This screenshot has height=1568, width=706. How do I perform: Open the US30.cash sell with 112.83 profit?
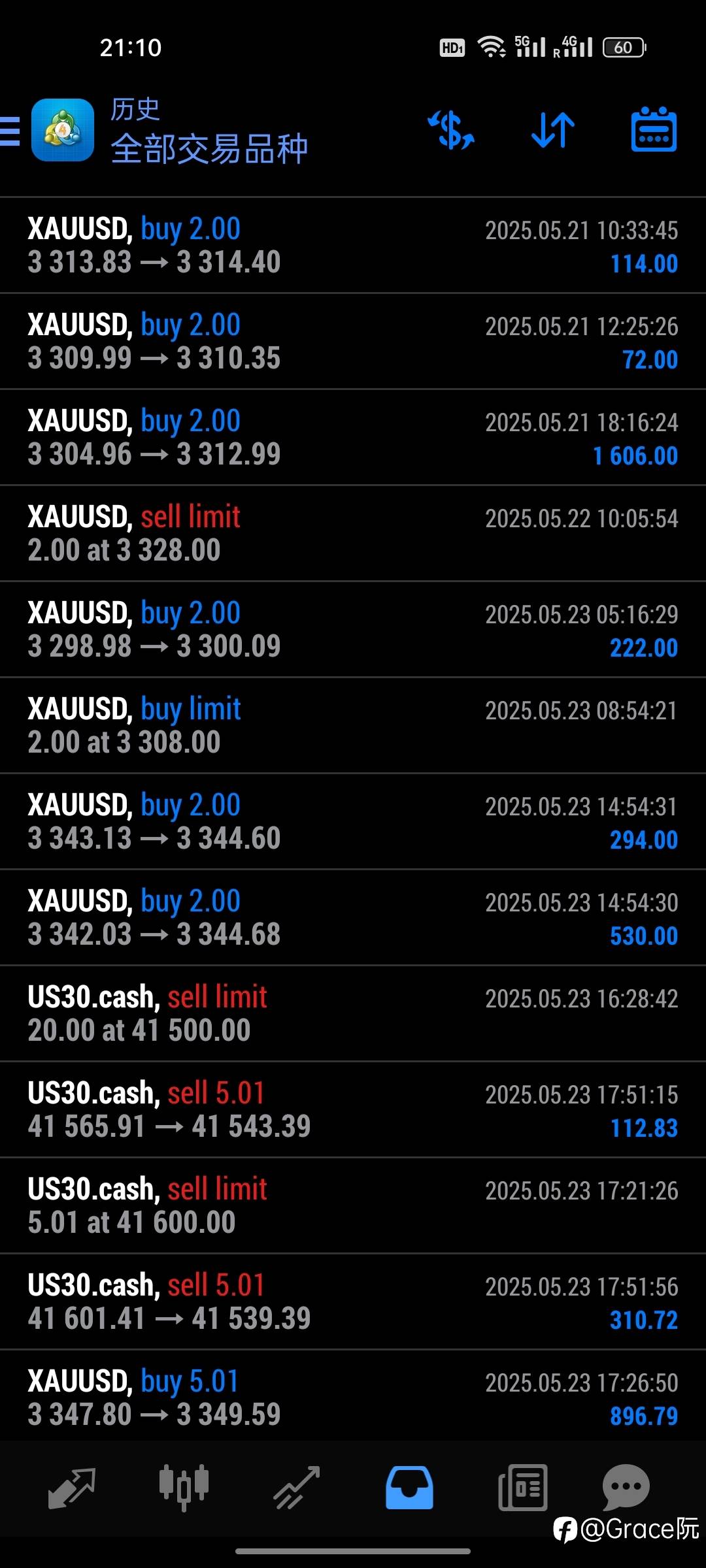(x=353, y=1109)
